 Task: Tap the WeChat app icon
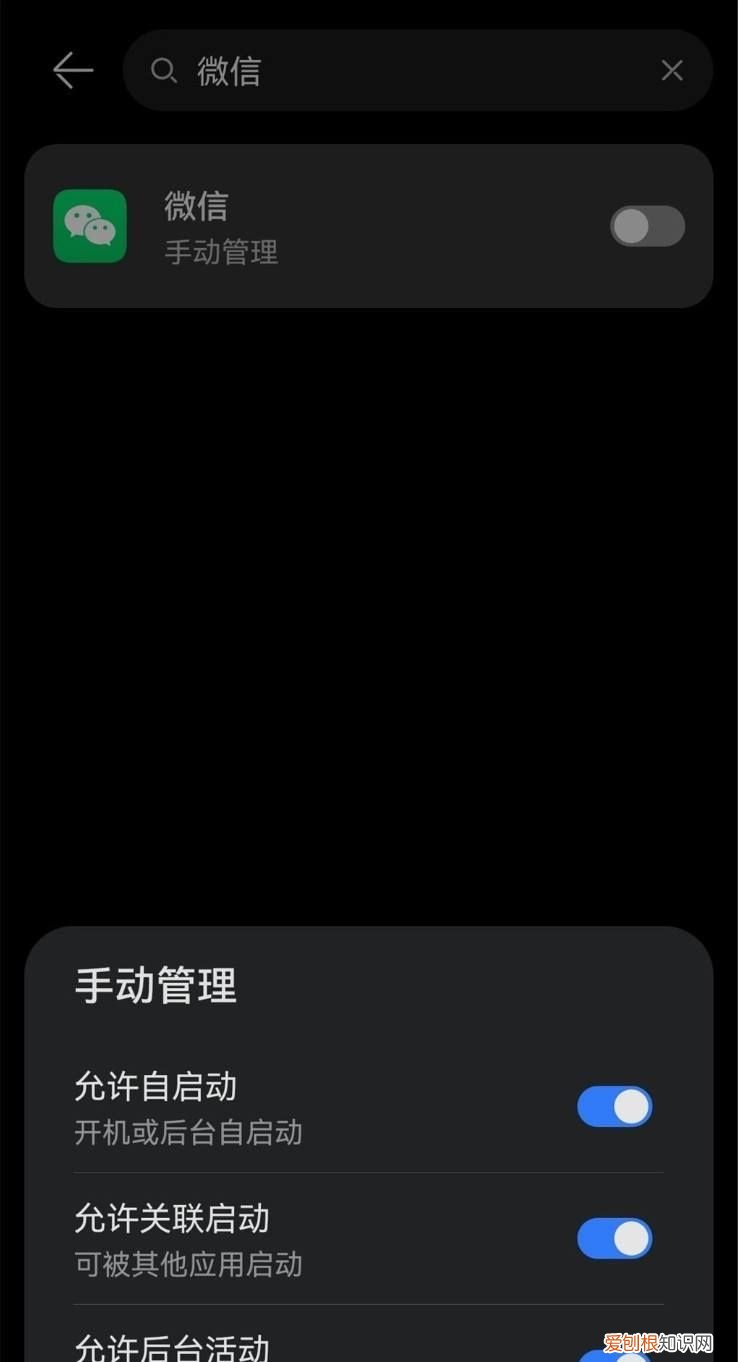pos(89,226)
